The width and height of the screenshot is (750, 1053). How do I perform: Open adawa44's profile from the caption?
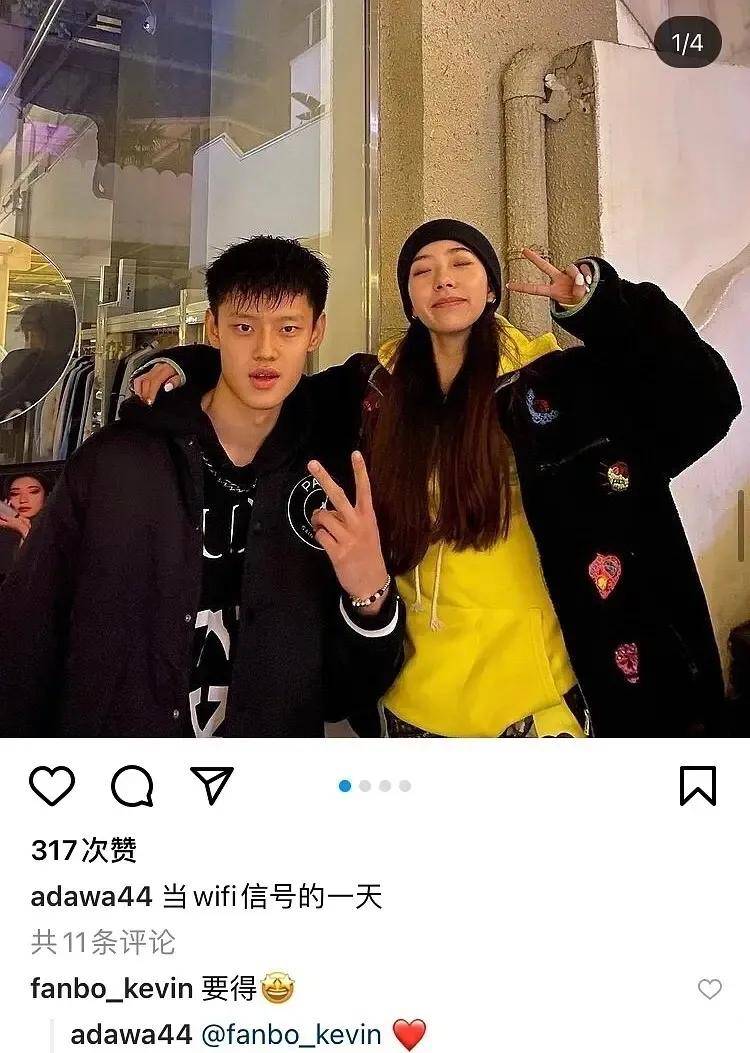(91, 896)
